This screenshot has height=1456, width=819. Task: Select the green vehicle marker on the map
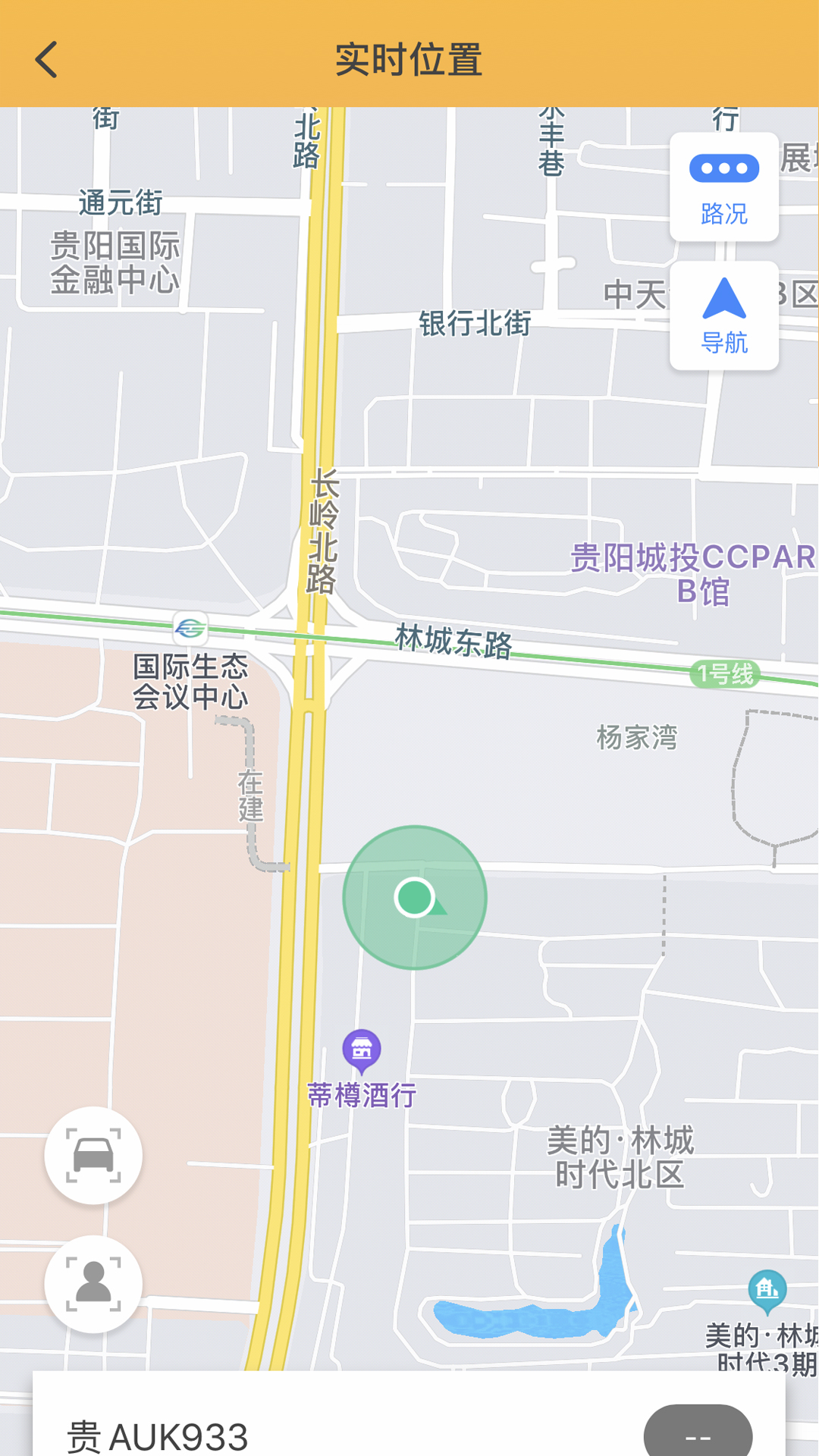tap(414, 898)
